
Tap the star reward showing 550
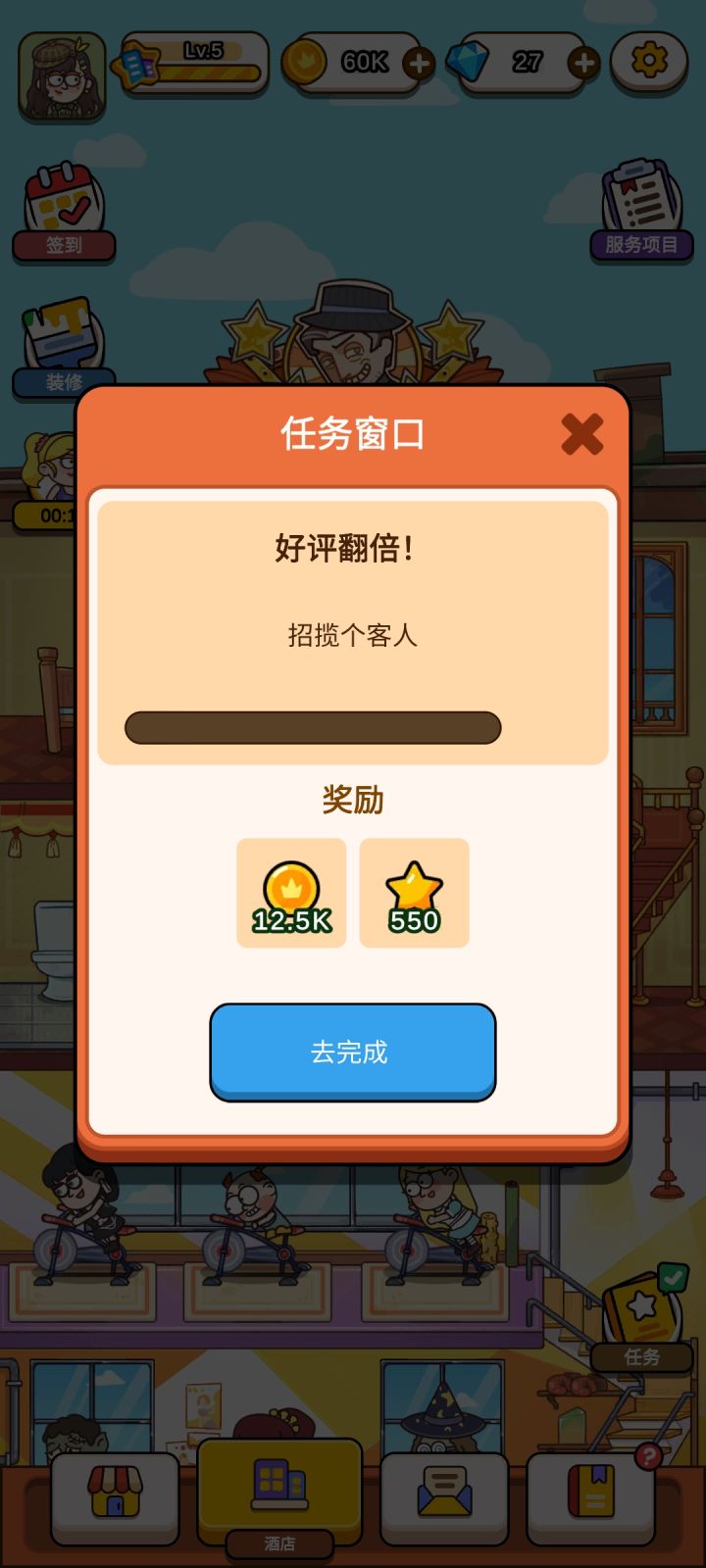click(414, 892)
